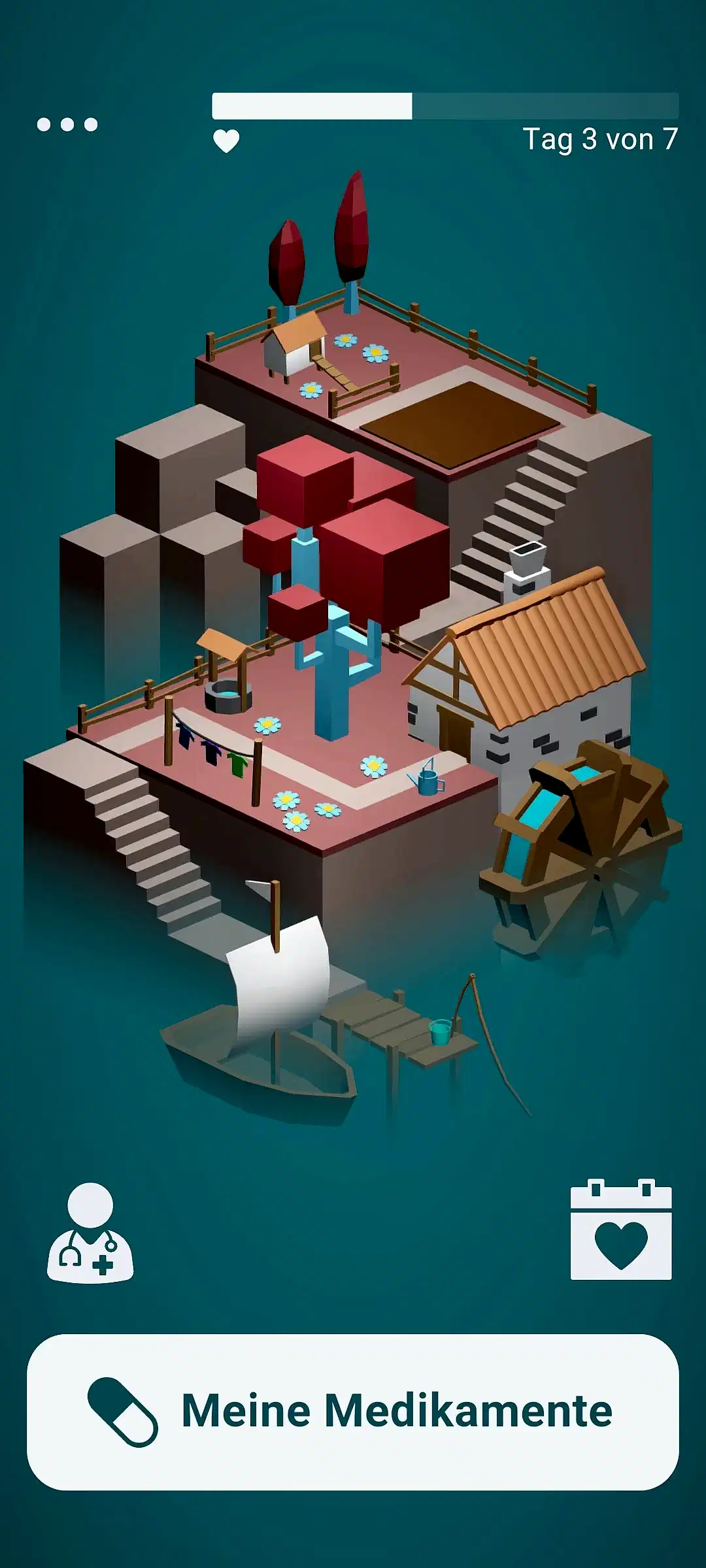Open the heart calendar icon
The image size is (706, 1568).
(621, 1230)
